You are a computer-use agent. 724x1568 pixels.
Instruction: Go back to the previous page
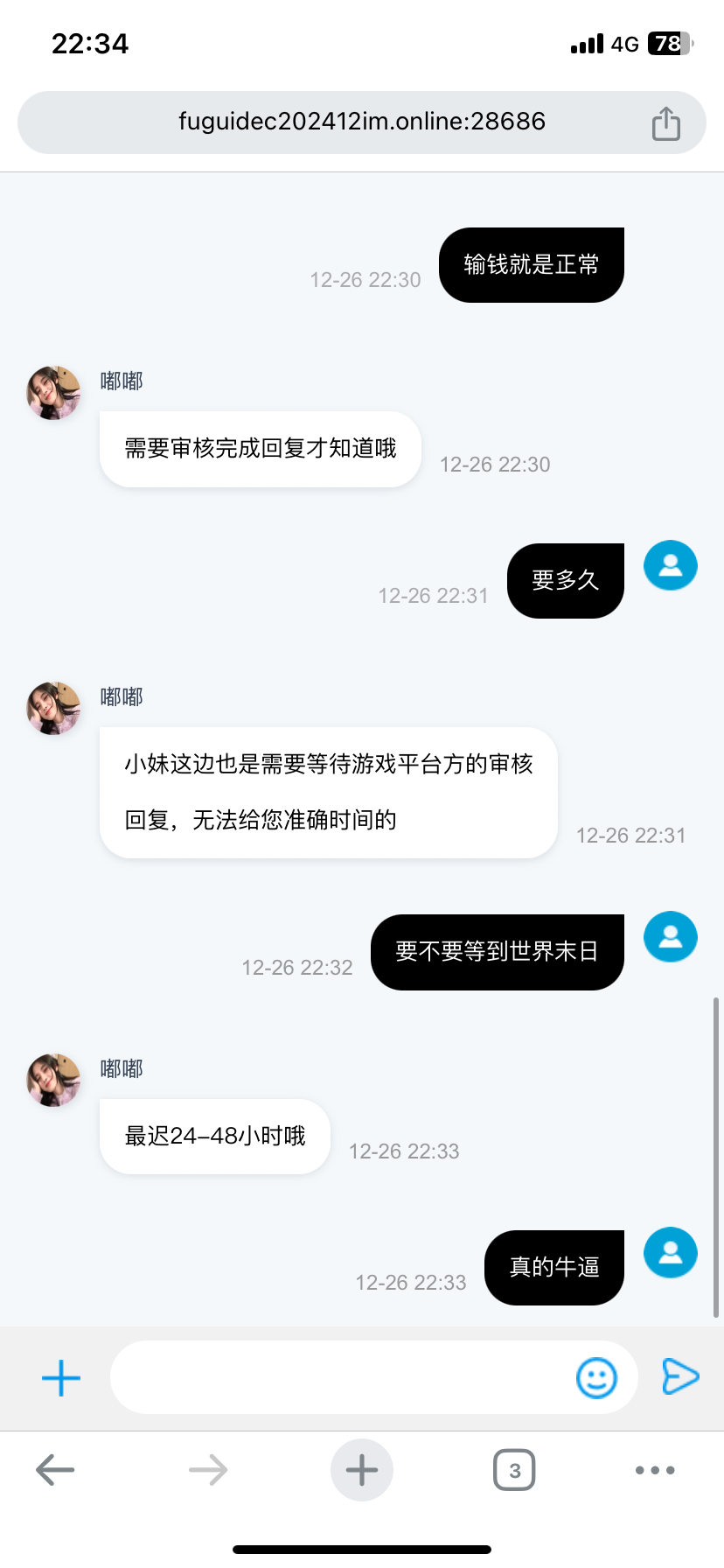55,1470
